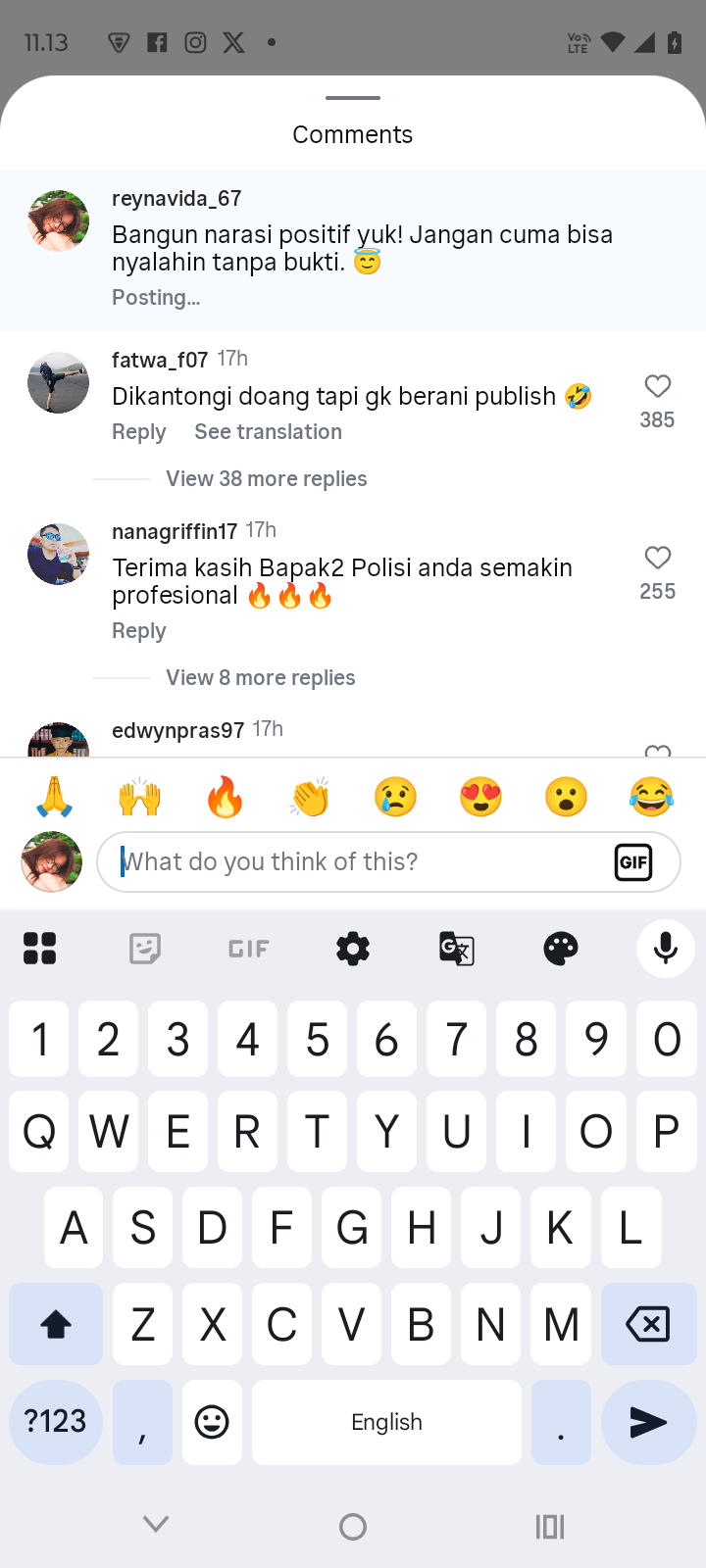Open nanagriffin17's profile picture
706x1568 pixels.
58,555
